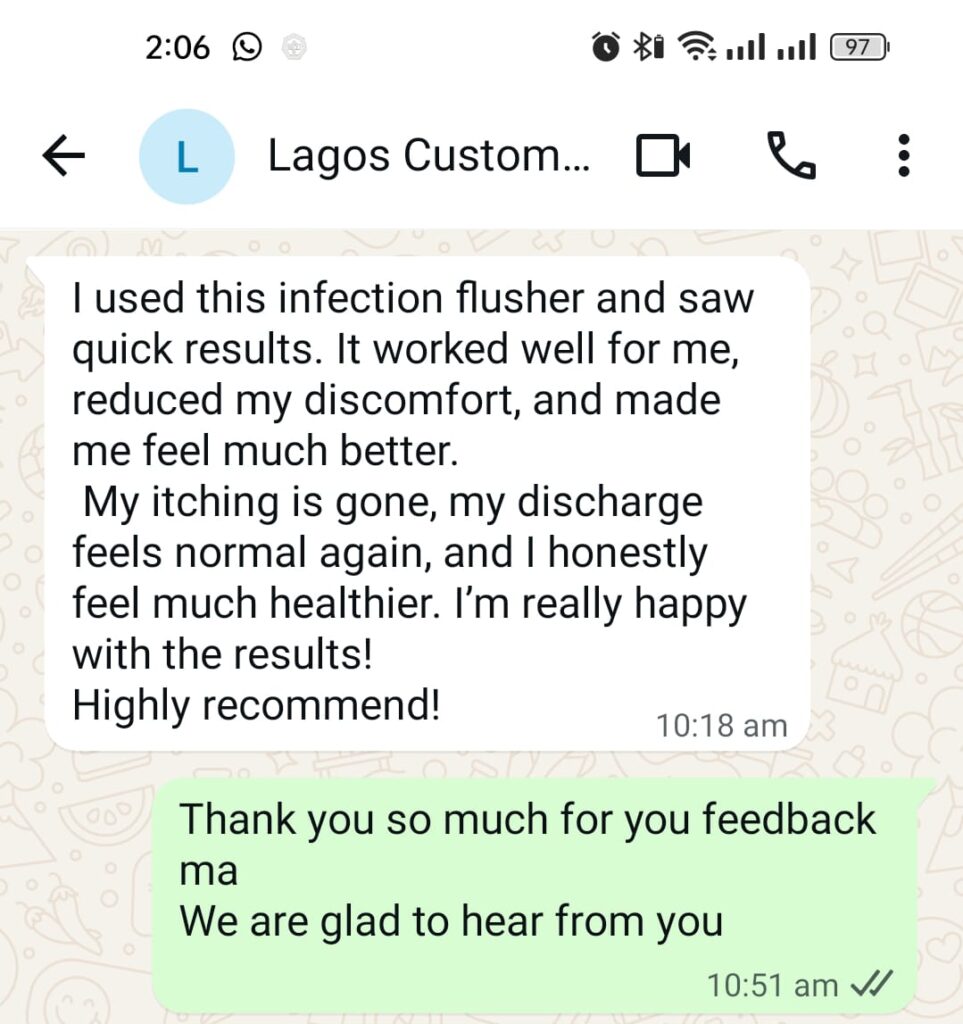Open the three-dot overflow menu
This screenshot has height=1024, width=963.
click(x=904, y=156)
